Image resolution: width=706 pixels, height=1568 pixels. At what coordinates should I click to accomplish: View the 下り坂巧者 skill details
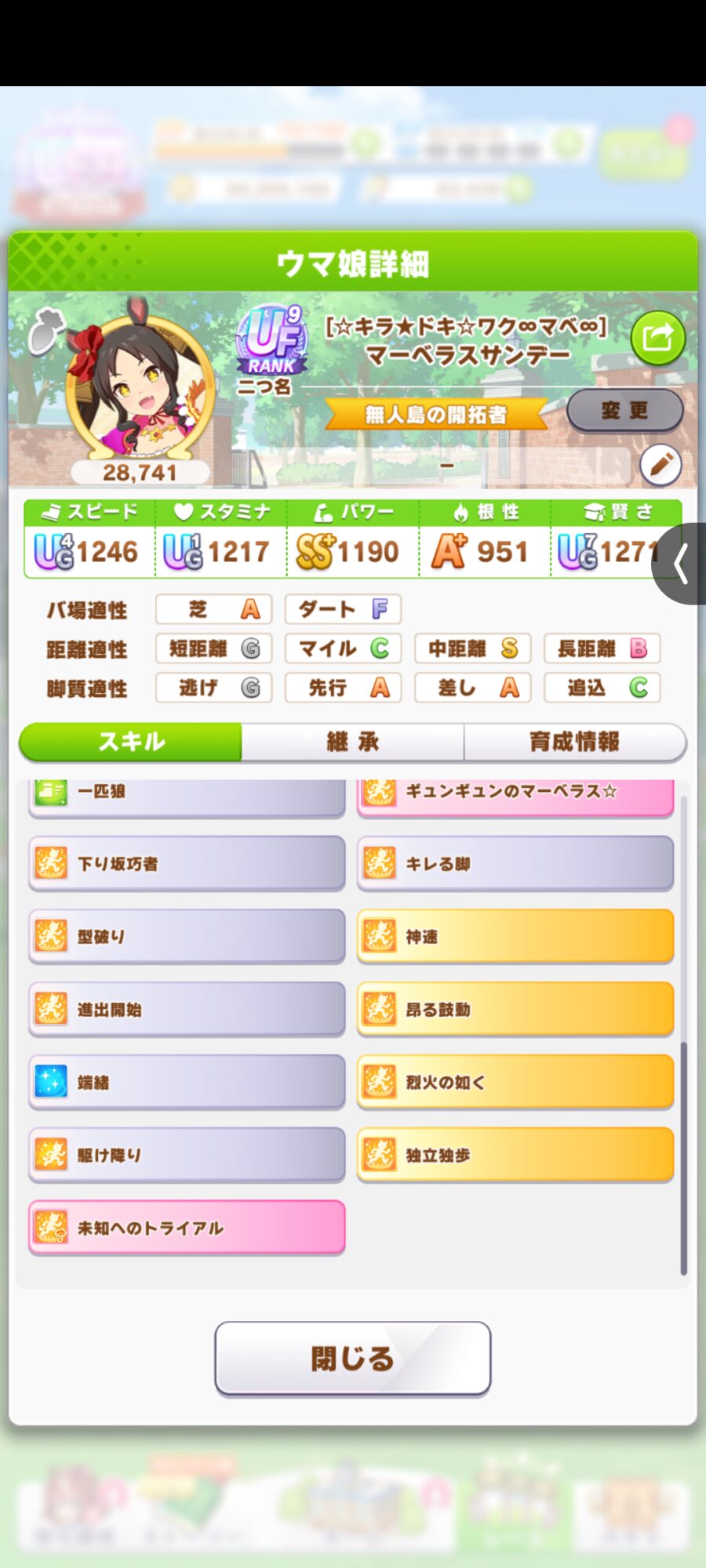coord(187,863)
